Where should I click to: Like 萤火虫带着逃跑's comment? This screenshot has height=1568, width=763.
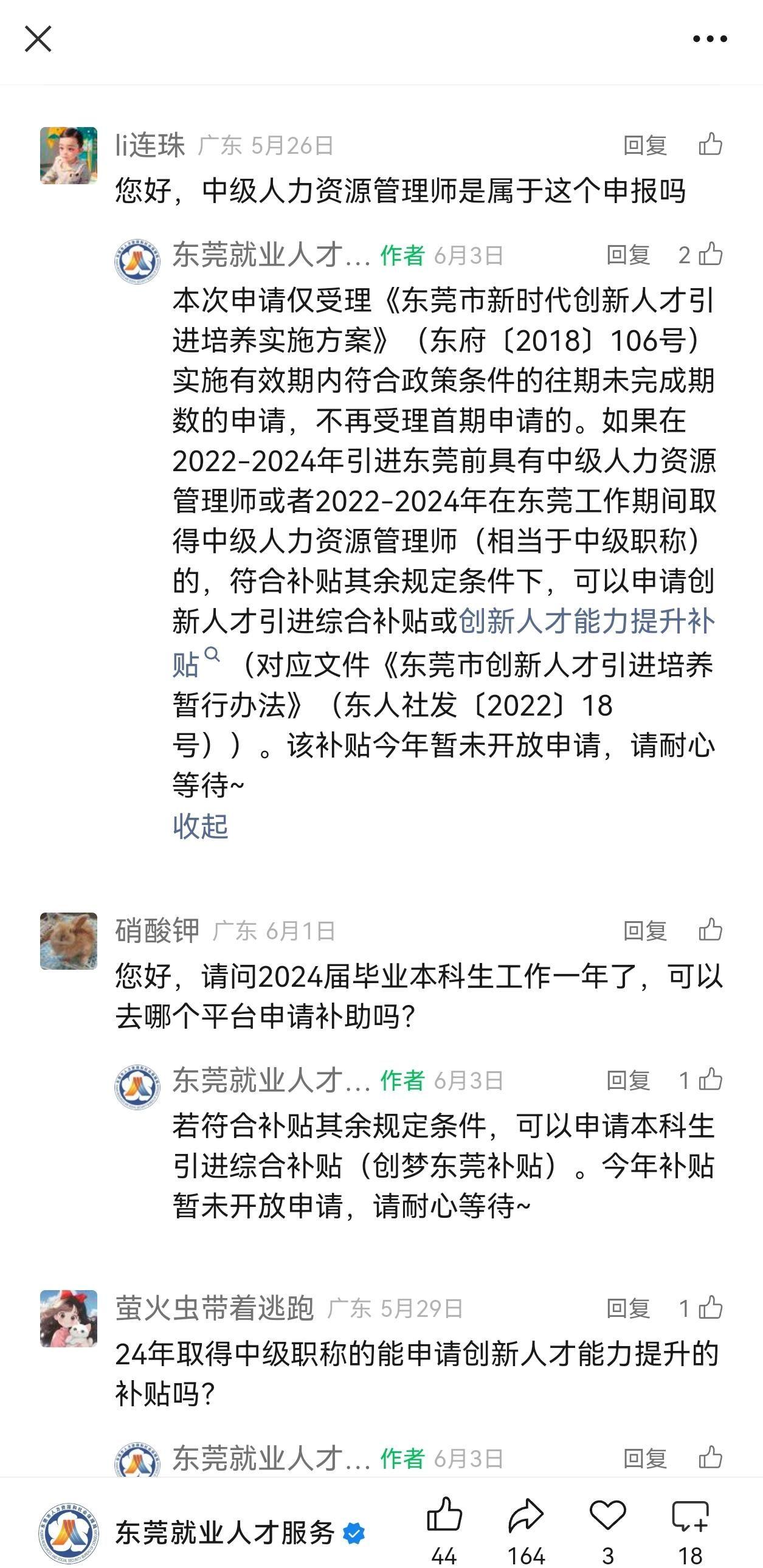709,1308
